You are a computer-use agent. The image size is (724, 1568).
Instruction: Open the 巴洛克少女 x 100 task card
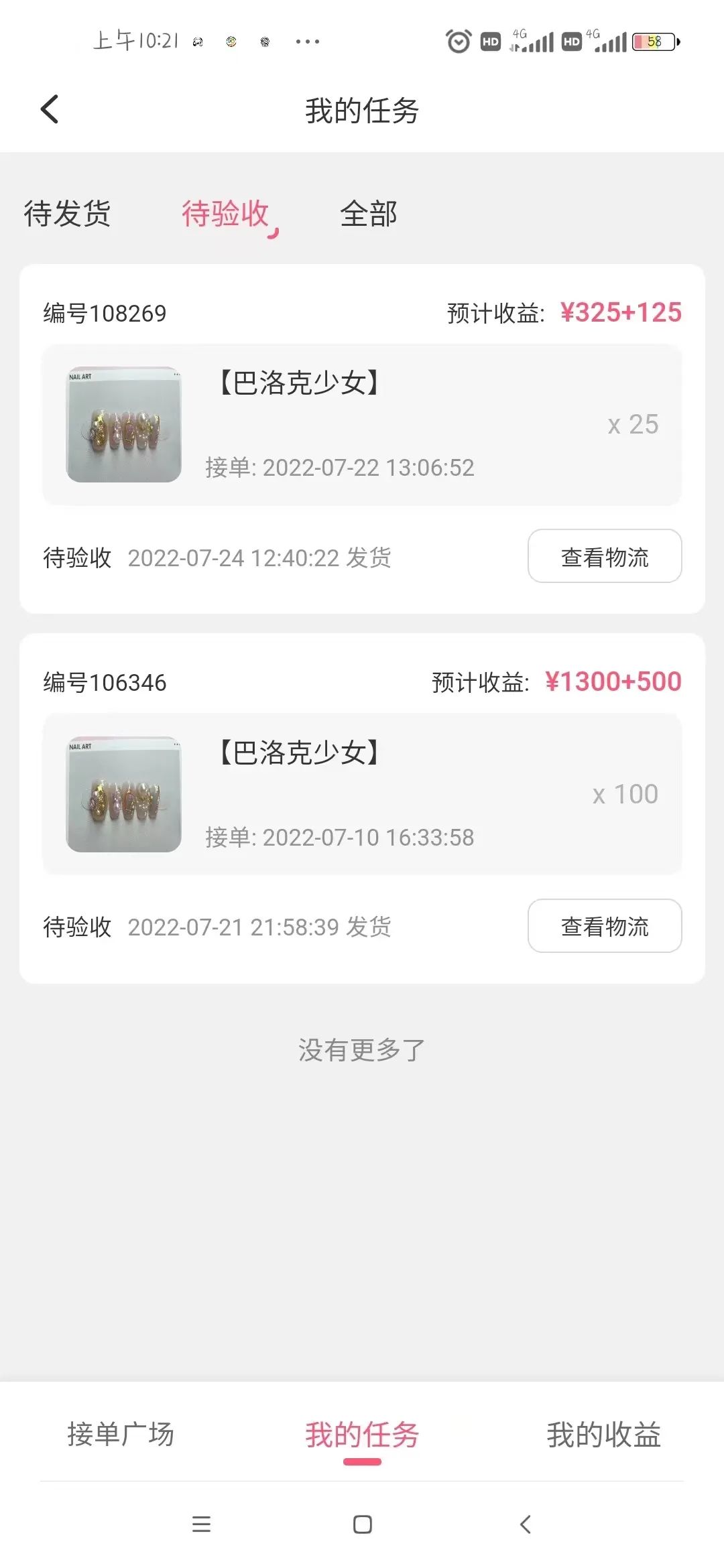point(362,794)
